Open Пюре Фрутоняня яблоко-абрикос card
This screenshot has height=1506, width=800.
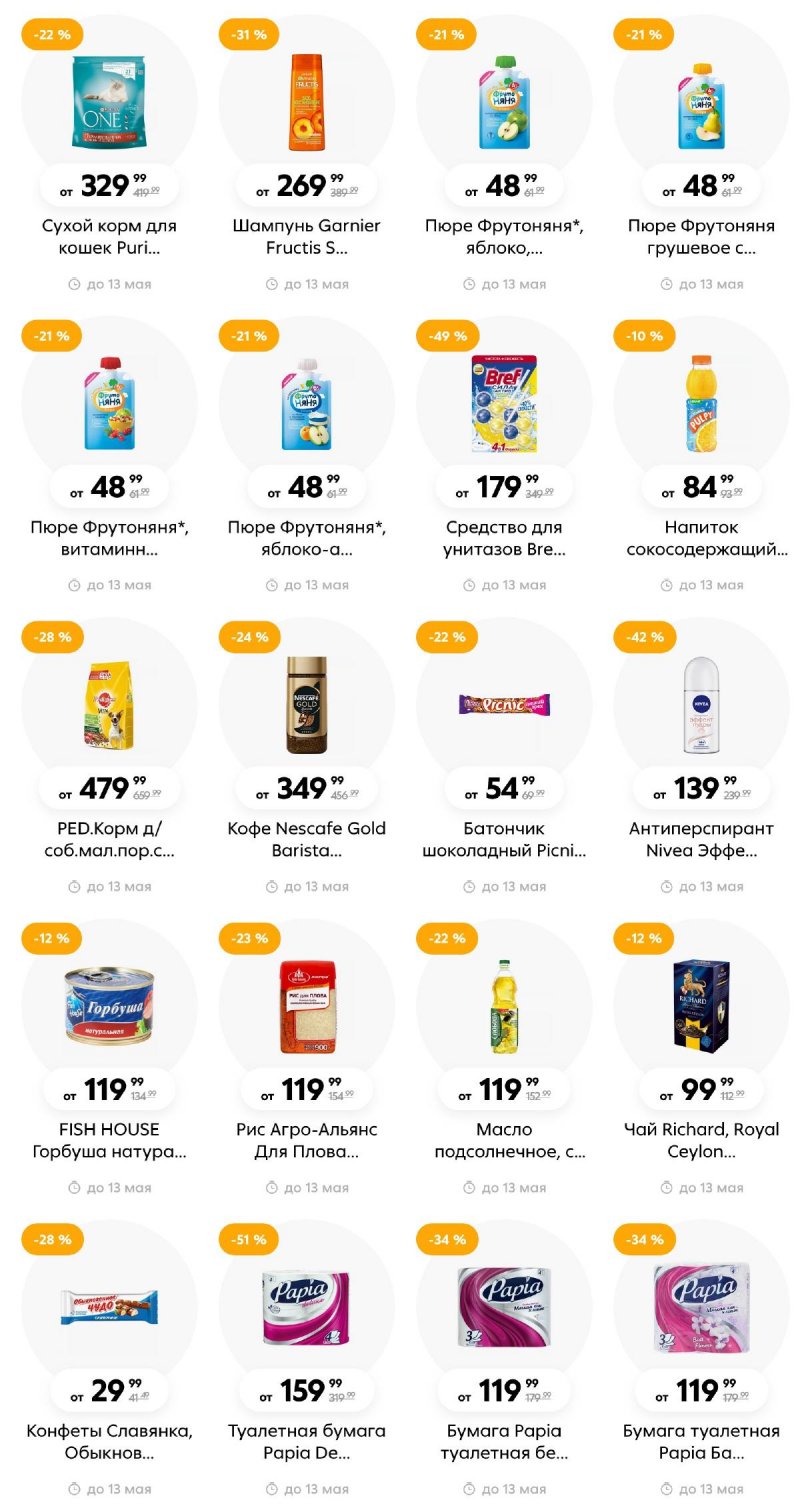306,404
